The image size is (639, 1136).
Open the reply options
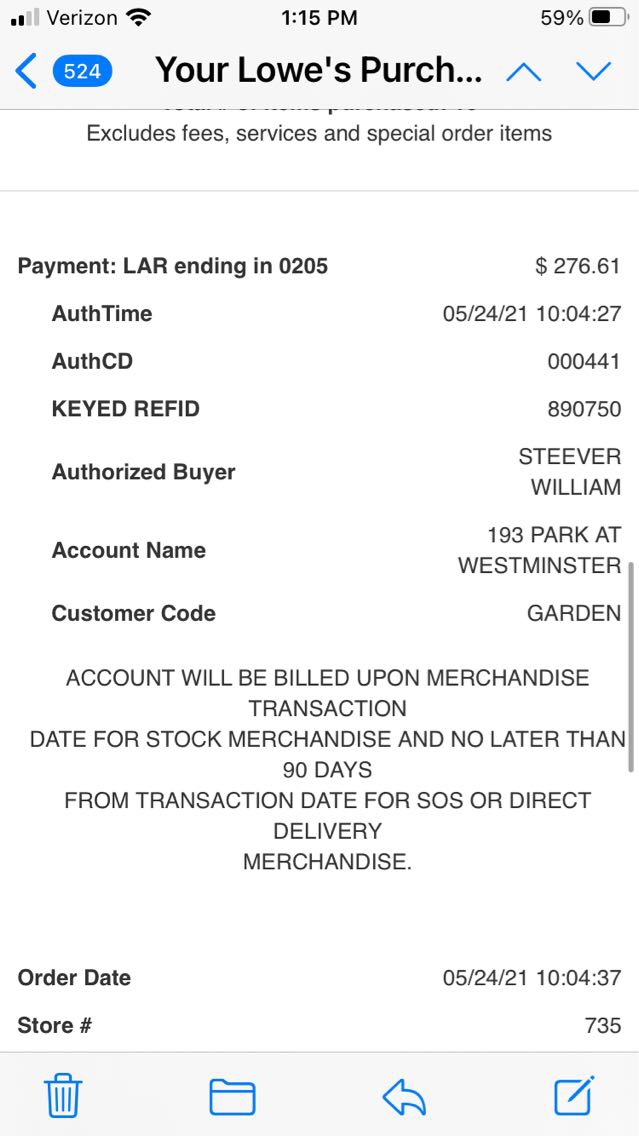404,1097
